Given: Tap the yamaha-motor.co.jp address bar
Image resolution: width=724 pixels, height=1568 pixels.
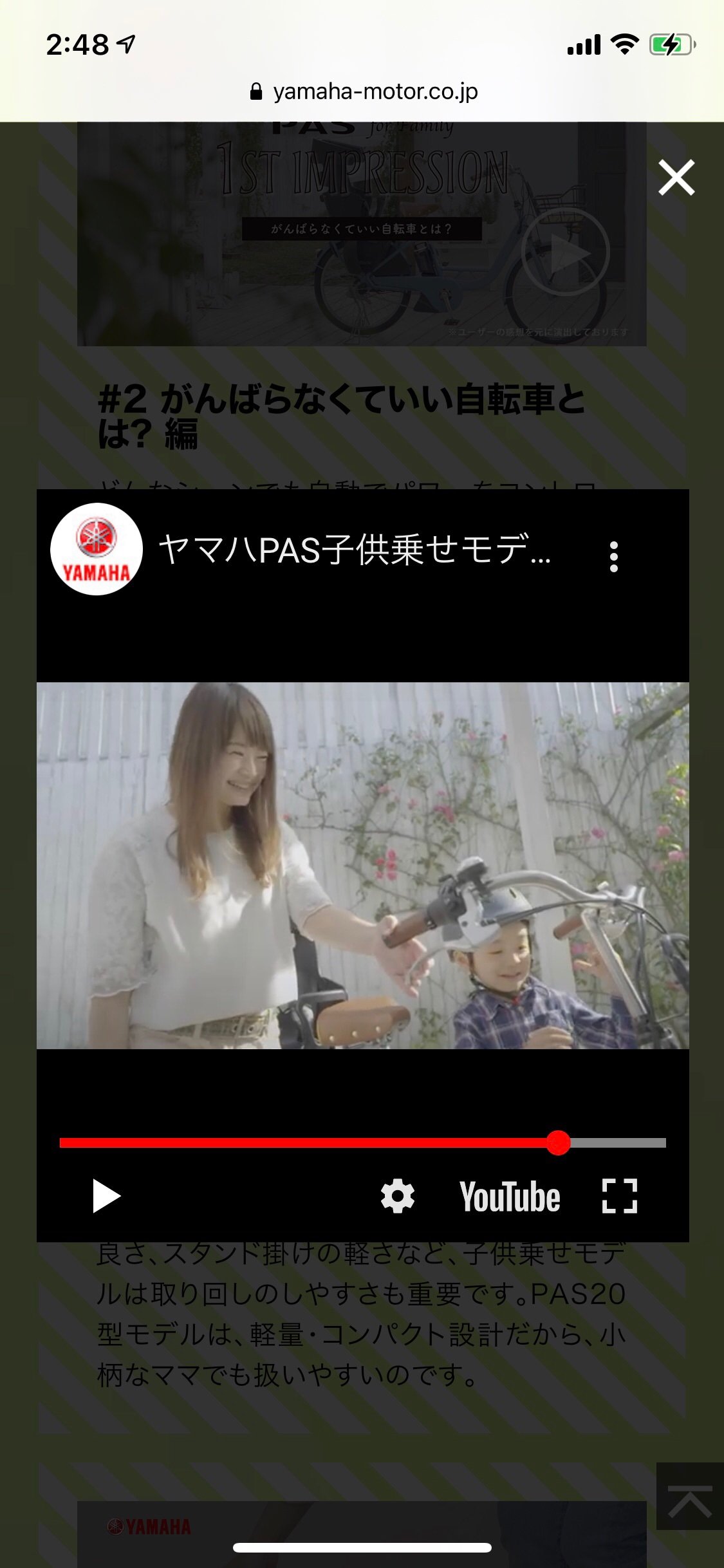Looking at the screenshot, I should coord(362,91).
